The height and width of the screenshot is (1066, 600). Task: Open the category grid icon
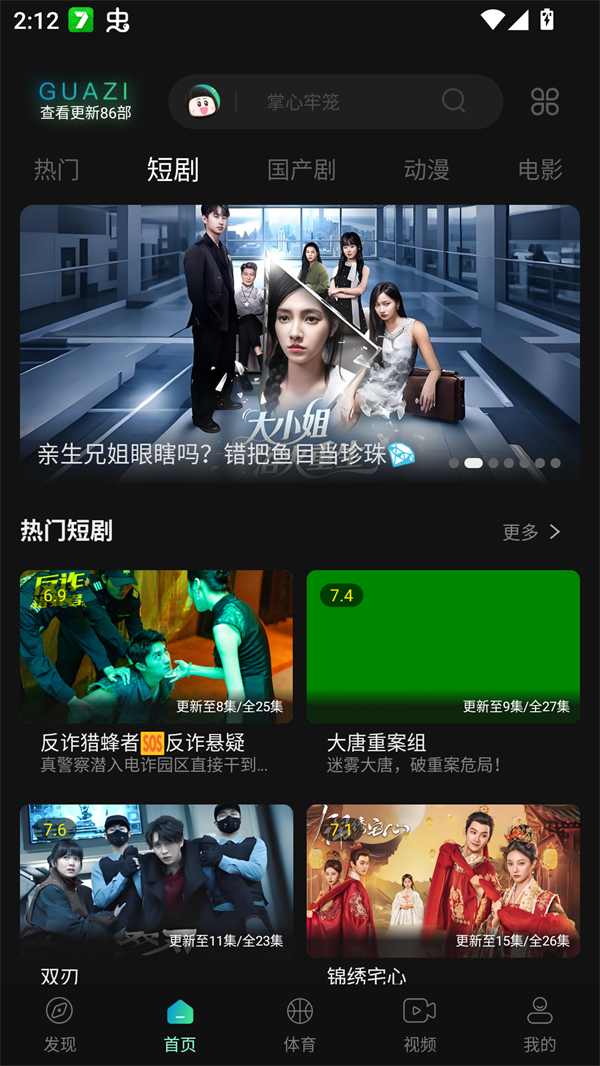(545, 101)
